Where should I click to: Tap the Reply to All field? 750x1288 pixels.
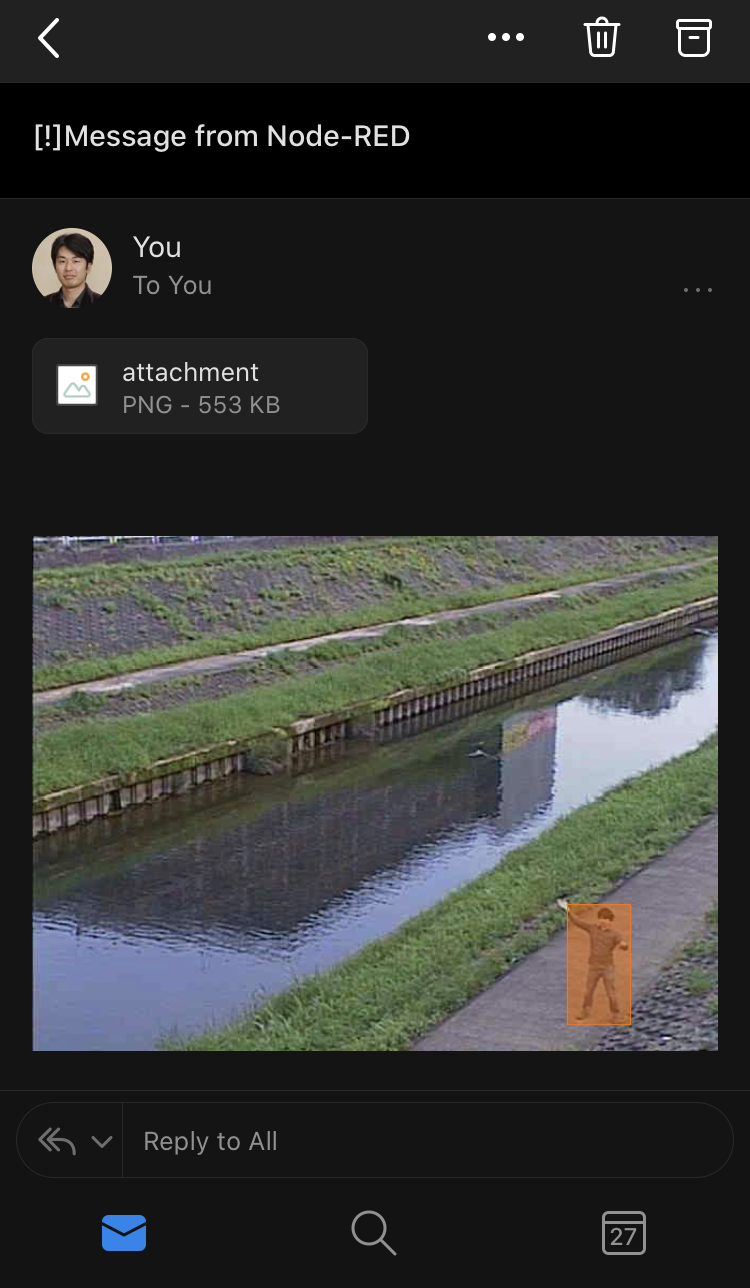[x=420, y=1141]
